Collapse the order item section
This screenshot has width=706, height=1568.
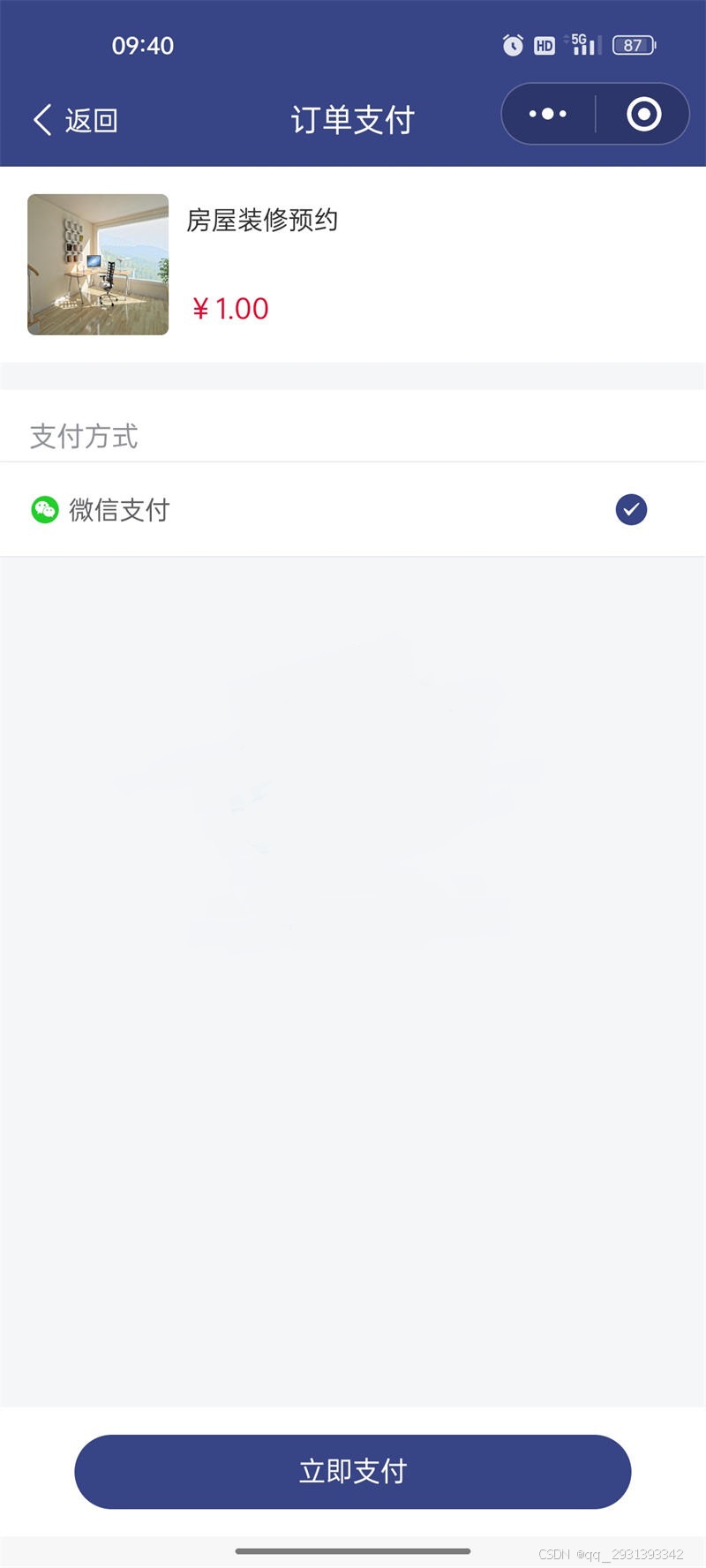click(353, 264)
